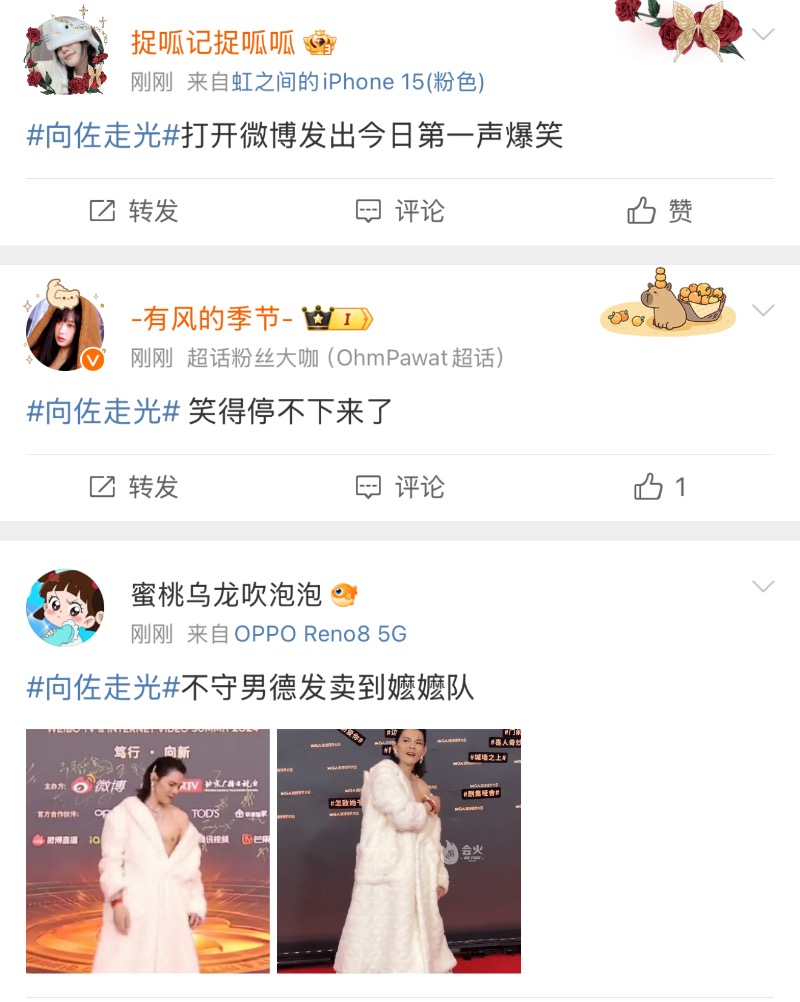Tap the OPPO Reno8 5G source link

[320, 634]
